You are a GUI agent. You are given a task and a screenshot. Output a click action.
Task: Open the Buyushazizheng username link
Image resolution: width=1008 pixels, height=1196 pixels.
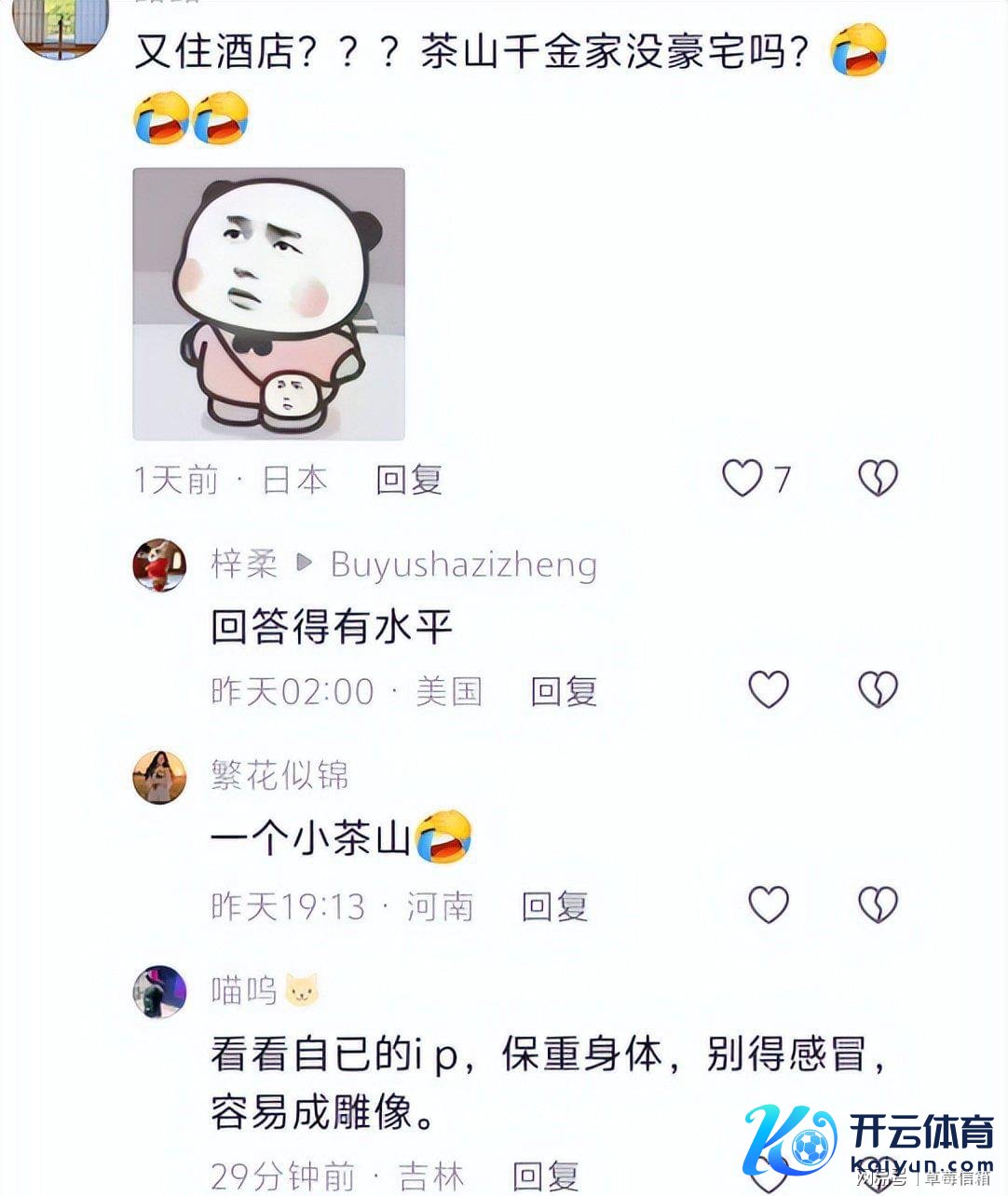463,564
